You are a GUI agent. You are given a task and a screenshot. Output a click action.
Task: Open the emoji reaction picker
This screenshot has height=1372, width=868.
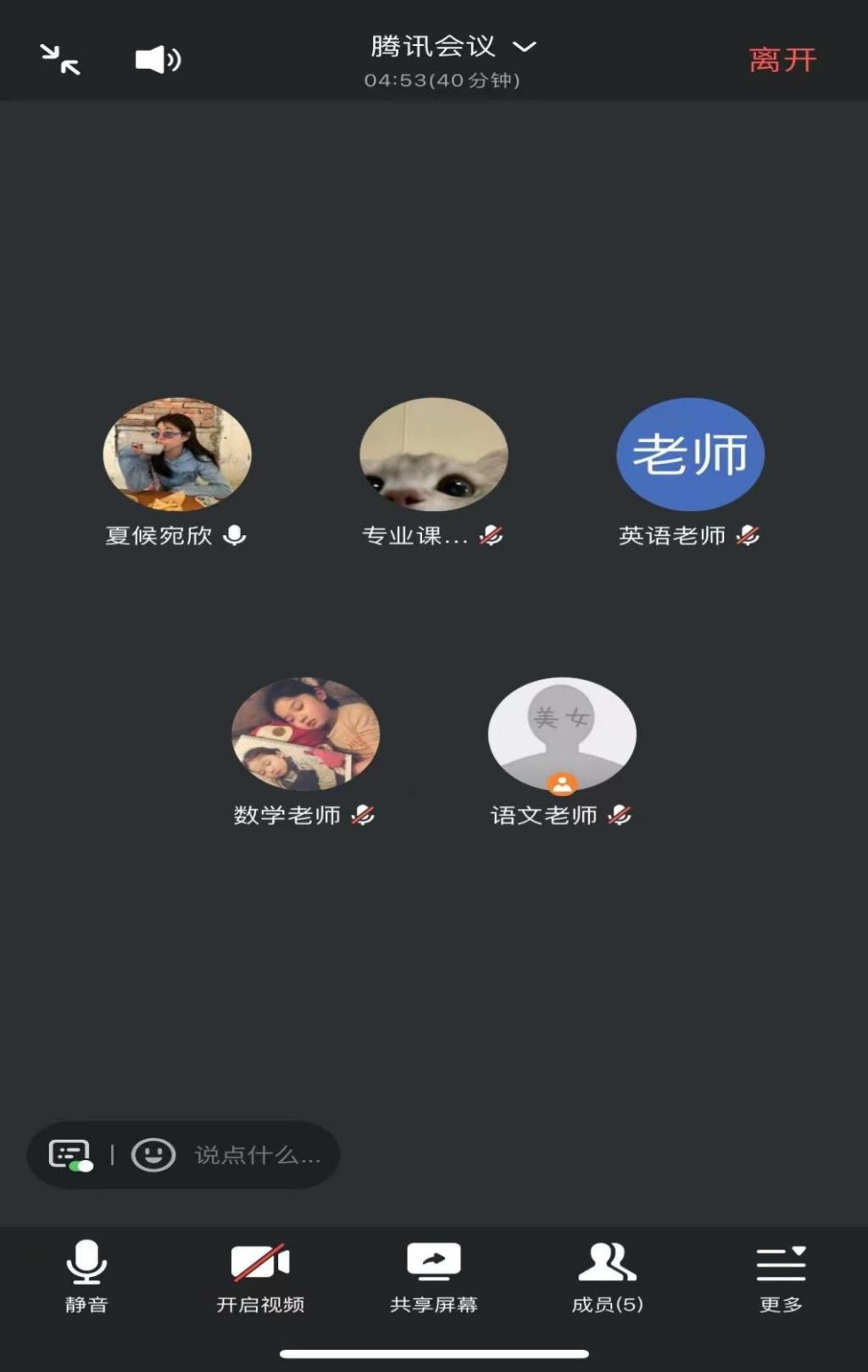point(153,1155)
